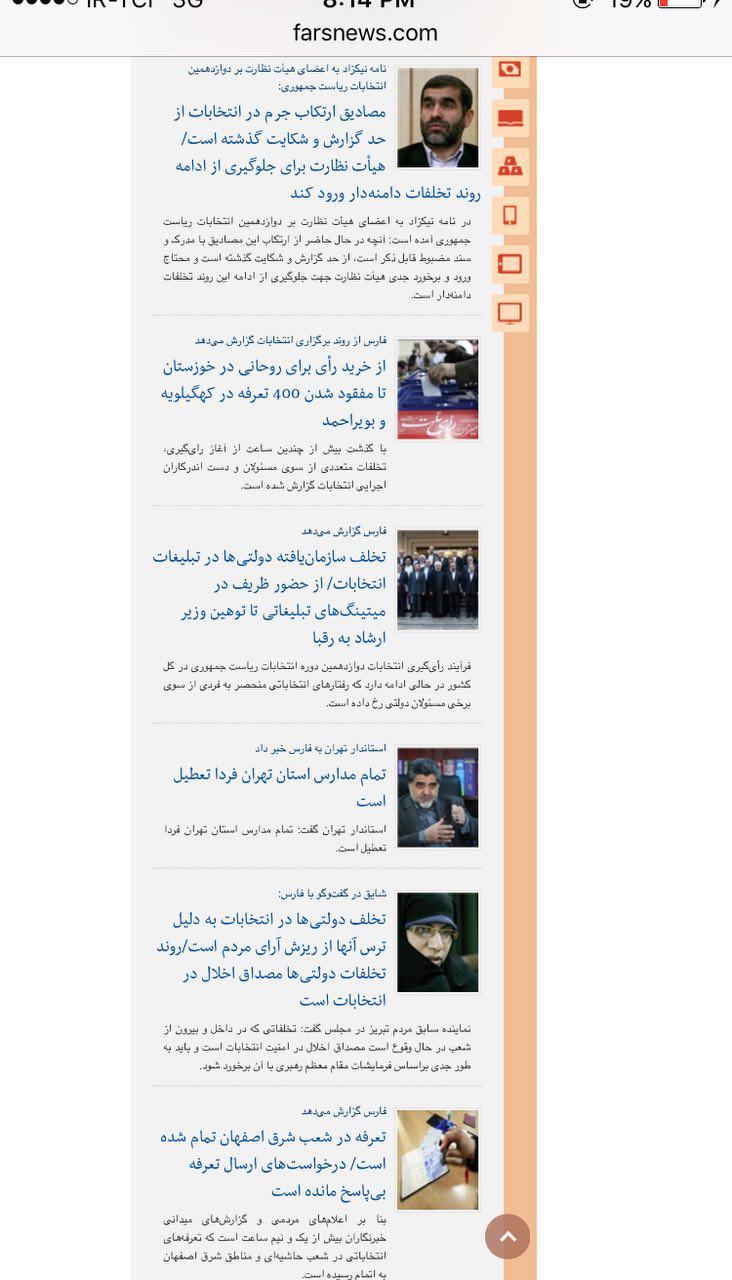Open the stacked gold bars sidebar icon
Image resolution: width=732 pixels, height=1280 pixels.
[510, 166]
